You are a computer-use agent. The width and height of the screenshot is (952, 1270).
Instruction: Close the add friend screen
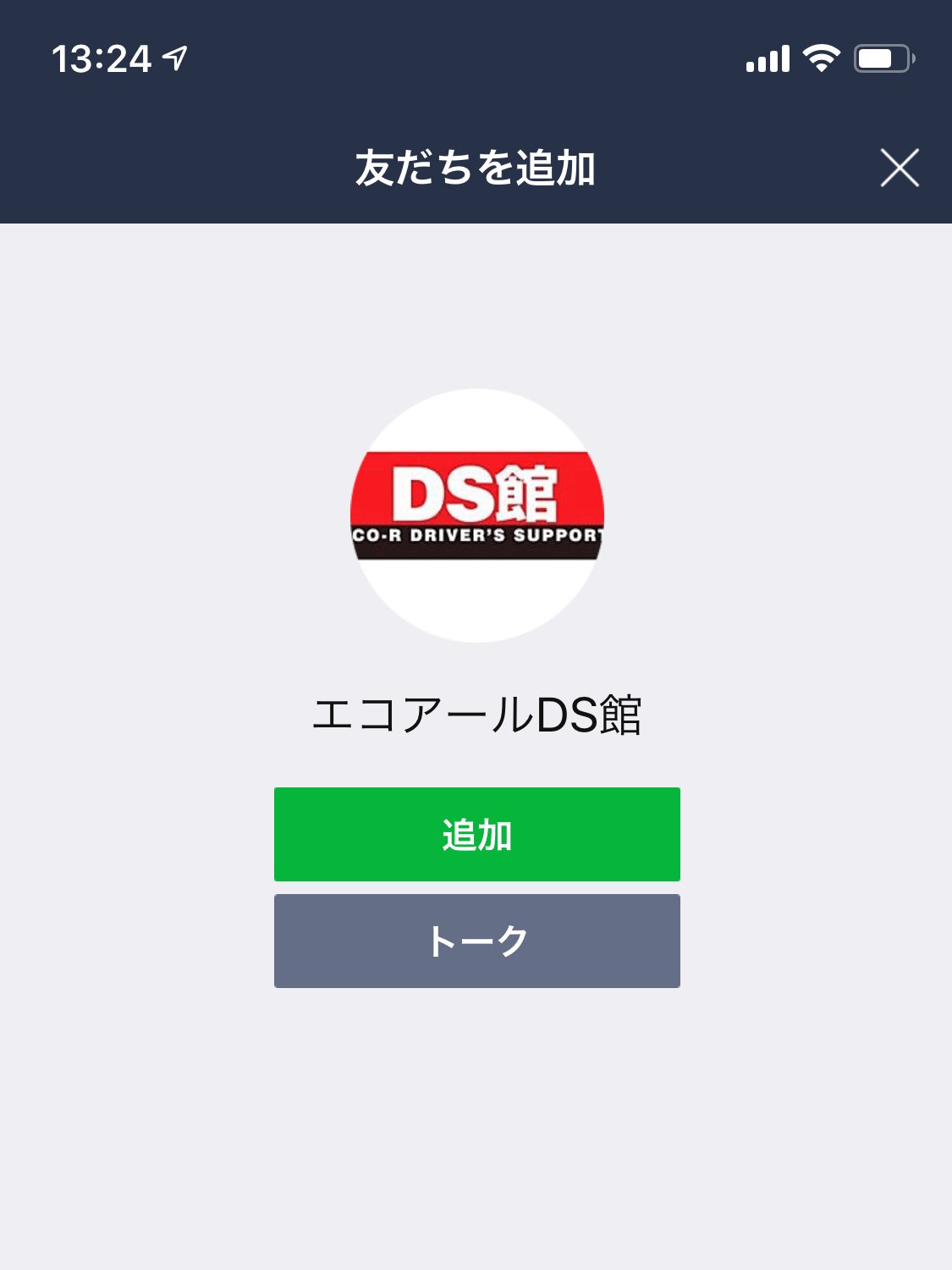point(899,168)
